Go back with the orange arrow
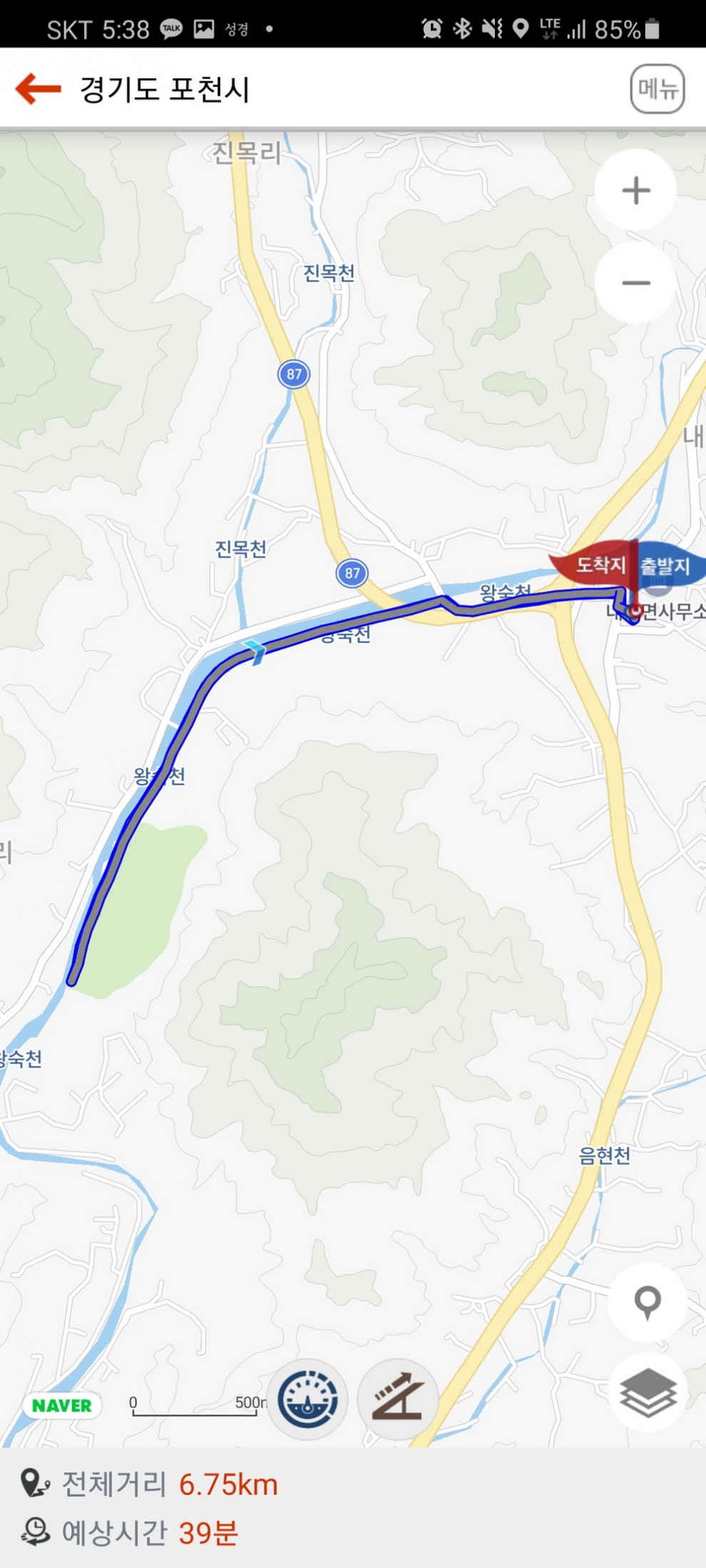Viewport: 706px width, 1568px height. click(39, 89)
